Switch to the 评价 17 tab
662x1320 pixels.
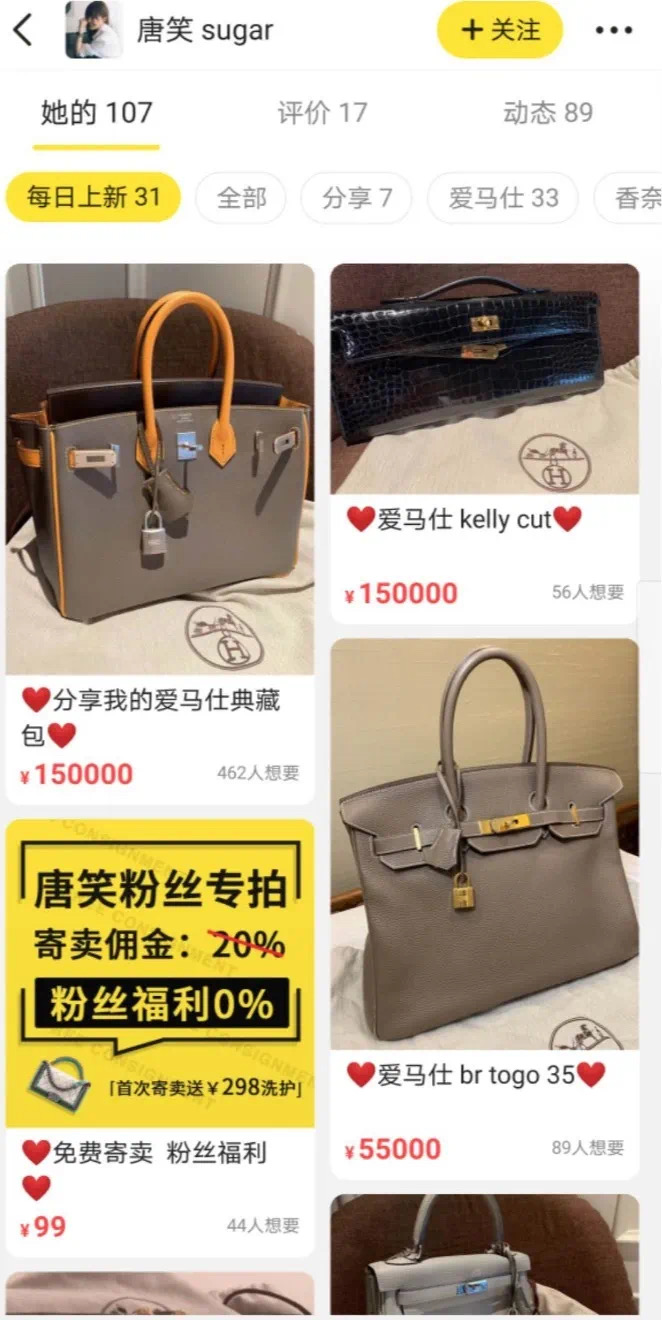(322, 113)
